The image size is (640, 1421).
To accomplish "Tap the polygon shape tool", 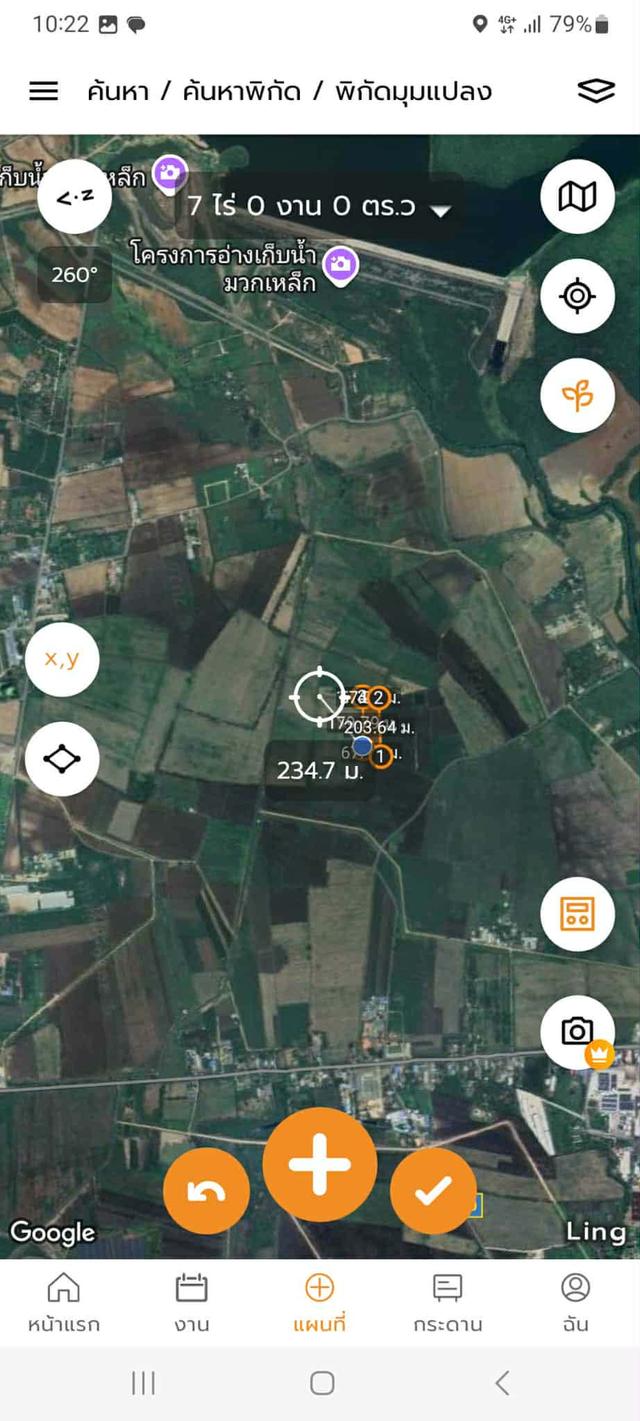I will pos(62,759).
